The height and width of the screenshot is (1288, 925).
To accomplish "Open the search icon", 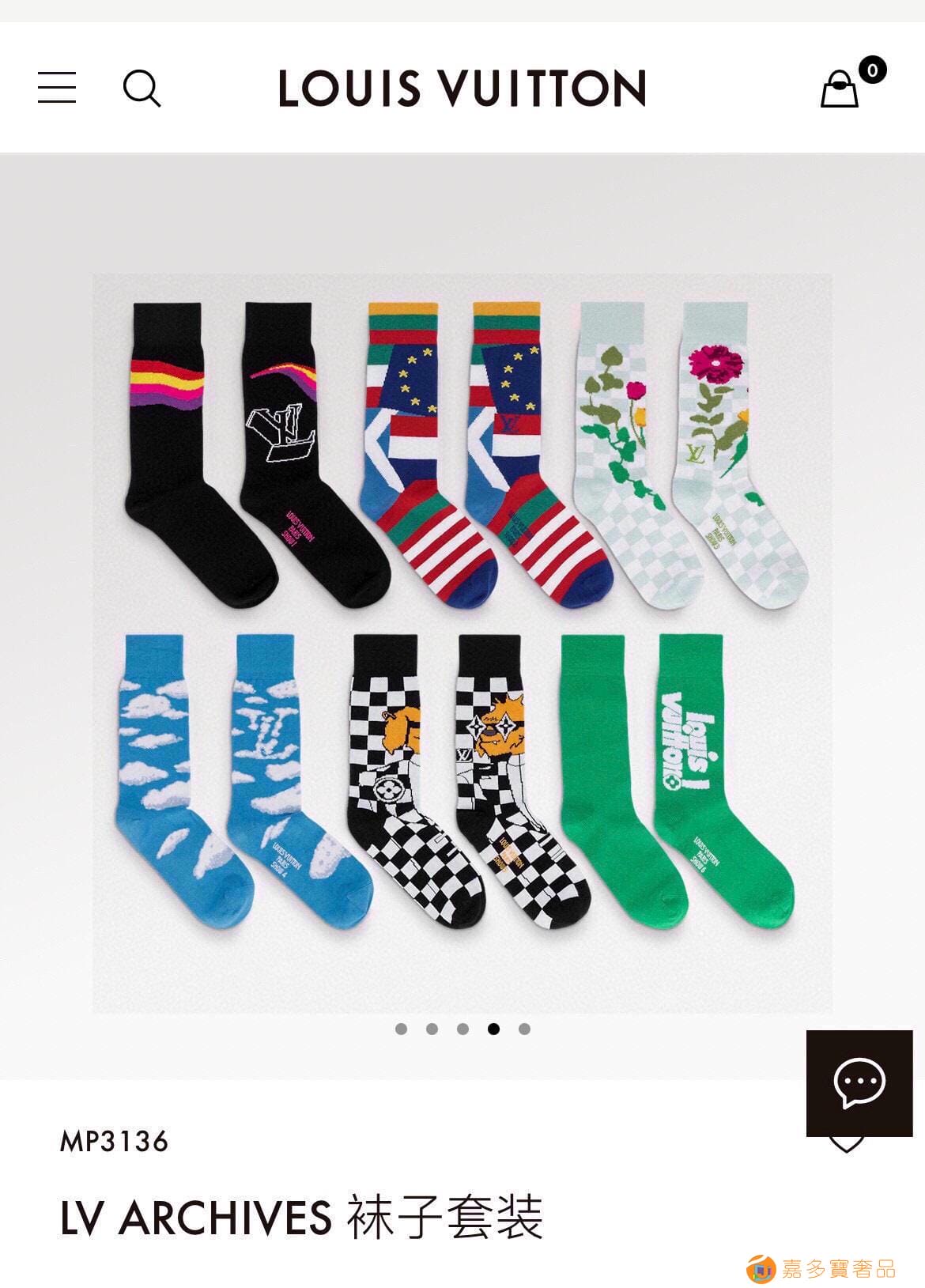I will (142, 87).
